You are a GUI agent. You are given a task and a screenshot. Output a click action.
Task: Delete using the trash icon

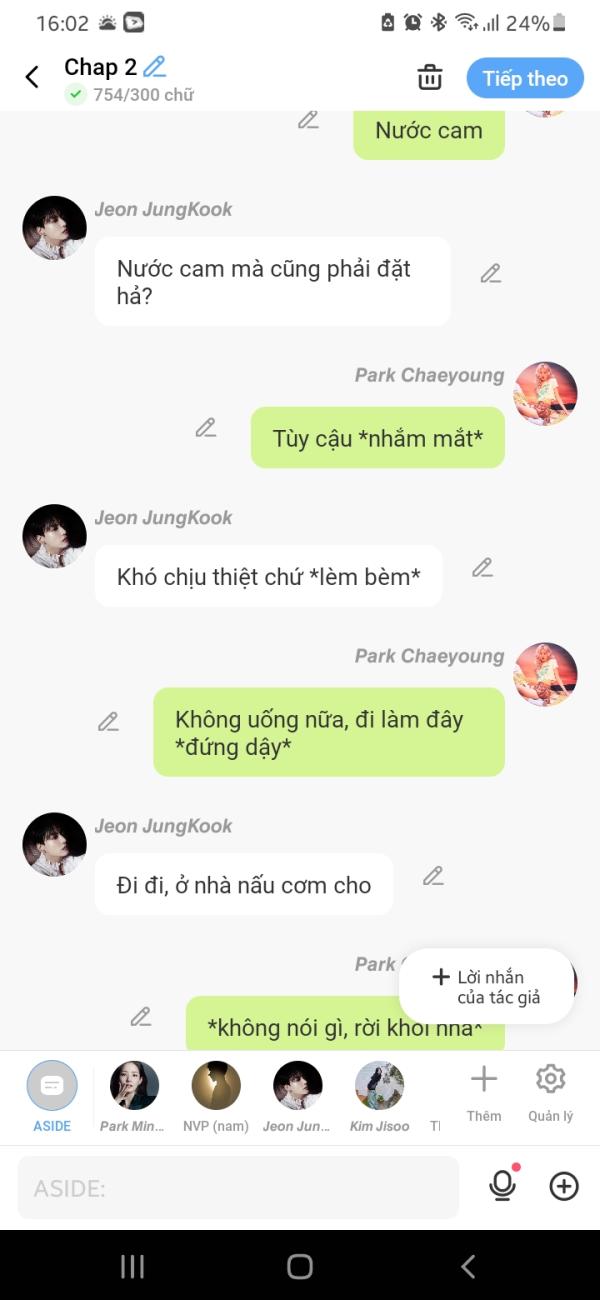[x=430, y=78]
